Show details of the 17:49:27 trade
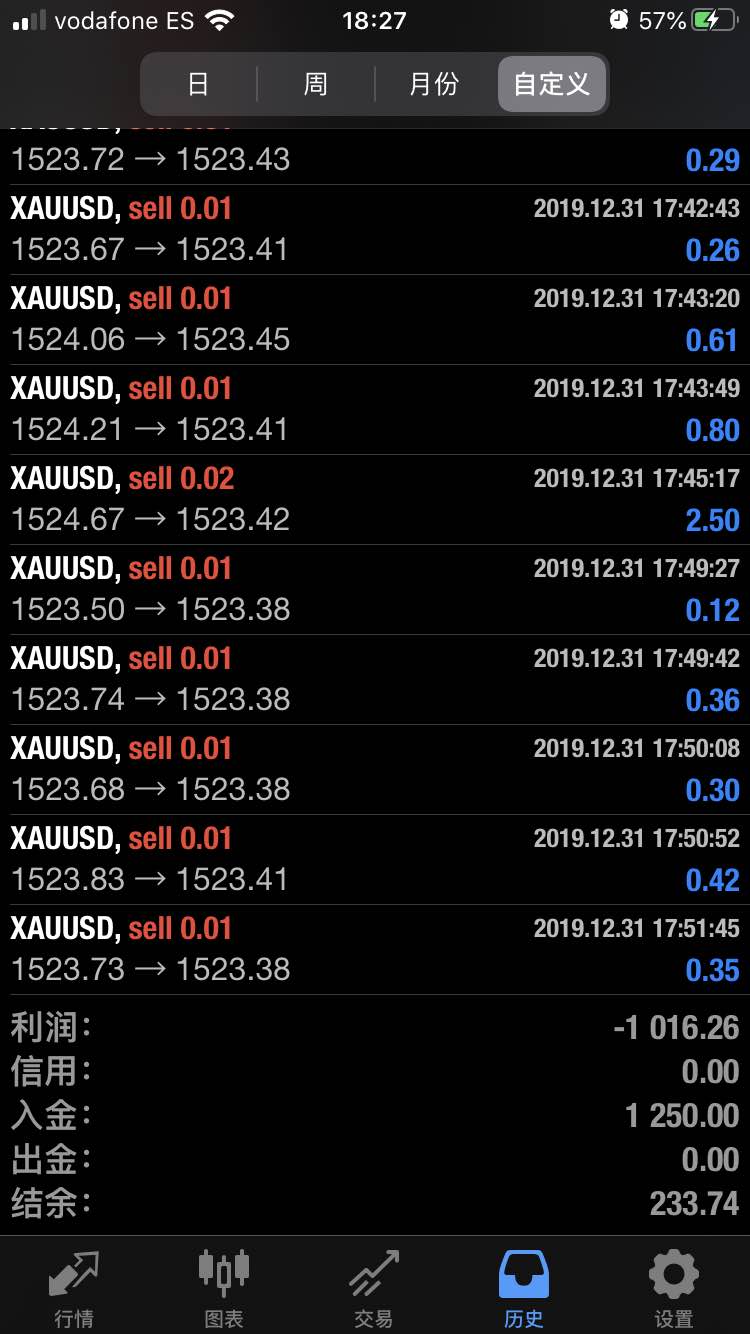Image resolution: width=750 pixels, height=1334 pixels. 375,590
